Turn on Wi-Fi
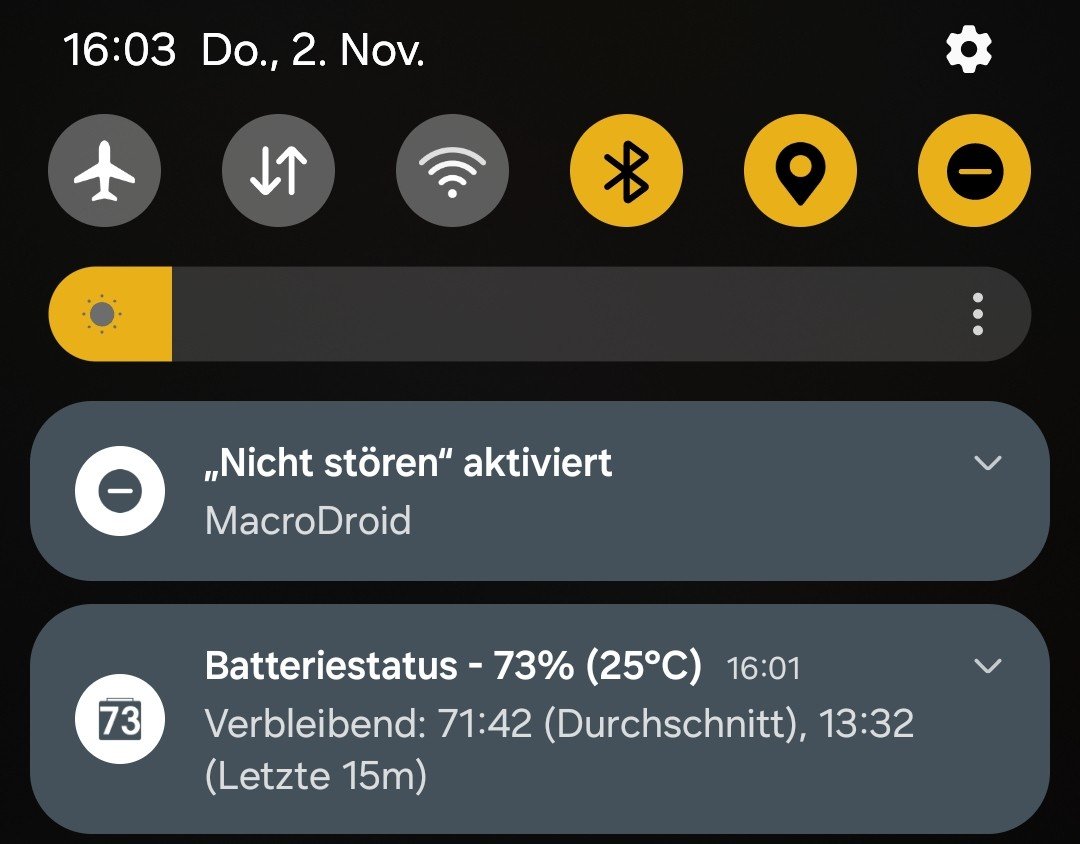 [453, 172]
